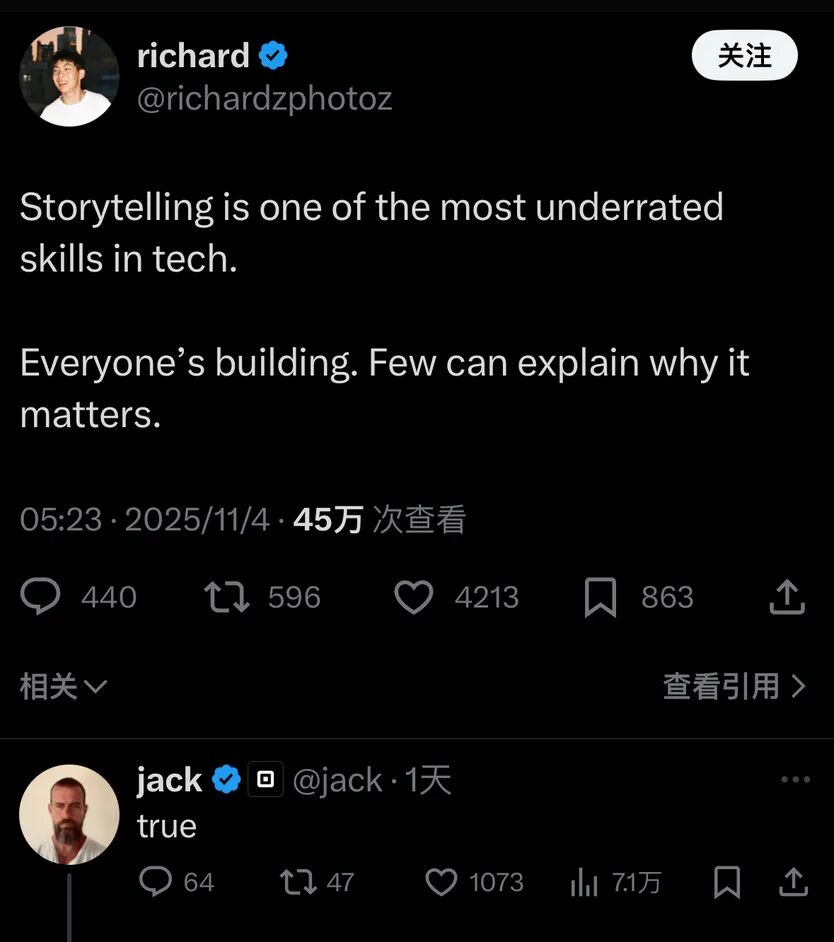
Task: Expand the 相关 sort dropdown
Action: (x=63, y=686)
